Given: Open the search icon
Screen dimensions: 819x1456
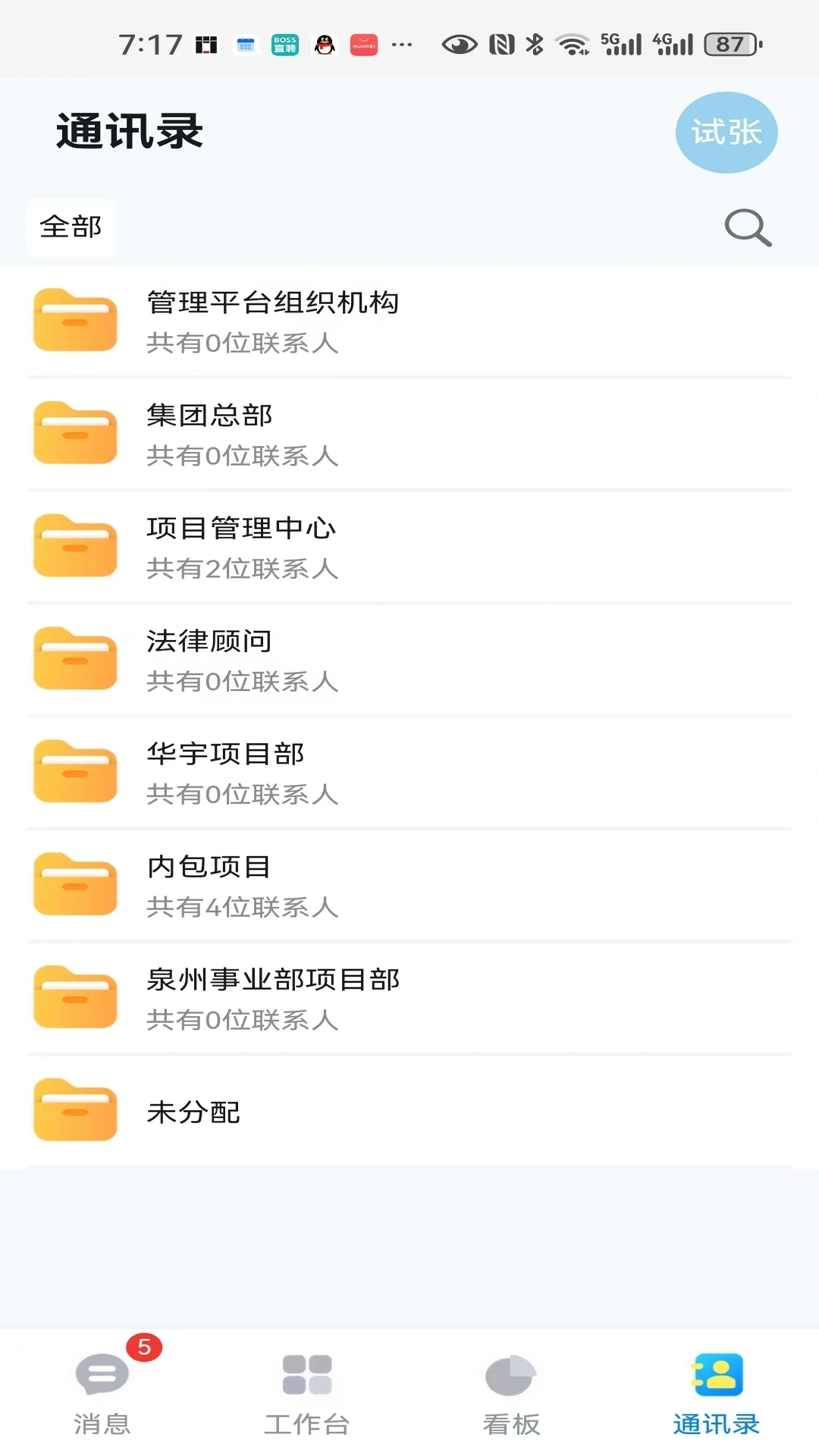Looking at the screenshot, I should pos(748,227).
